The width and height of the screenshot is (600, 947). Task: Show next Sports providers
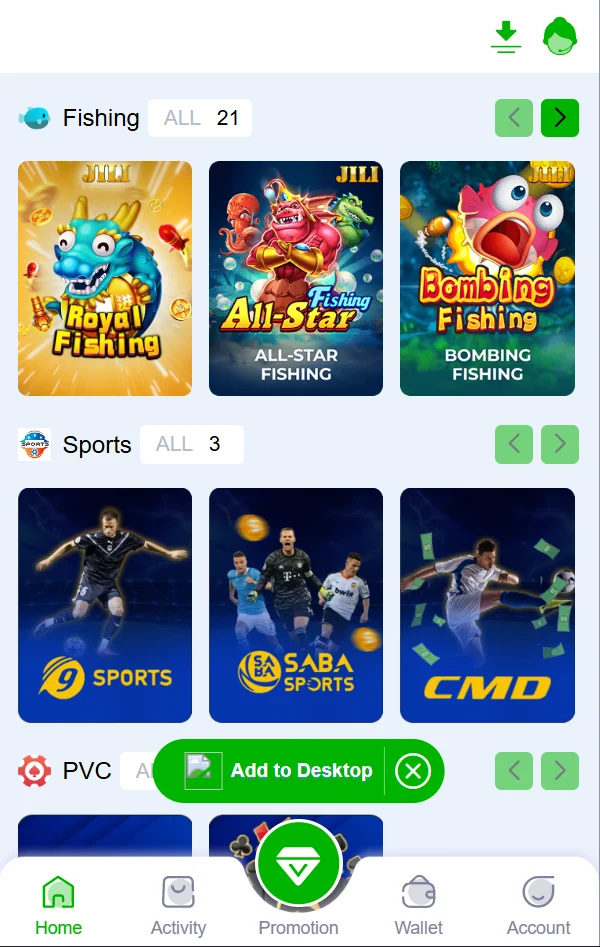560,444
